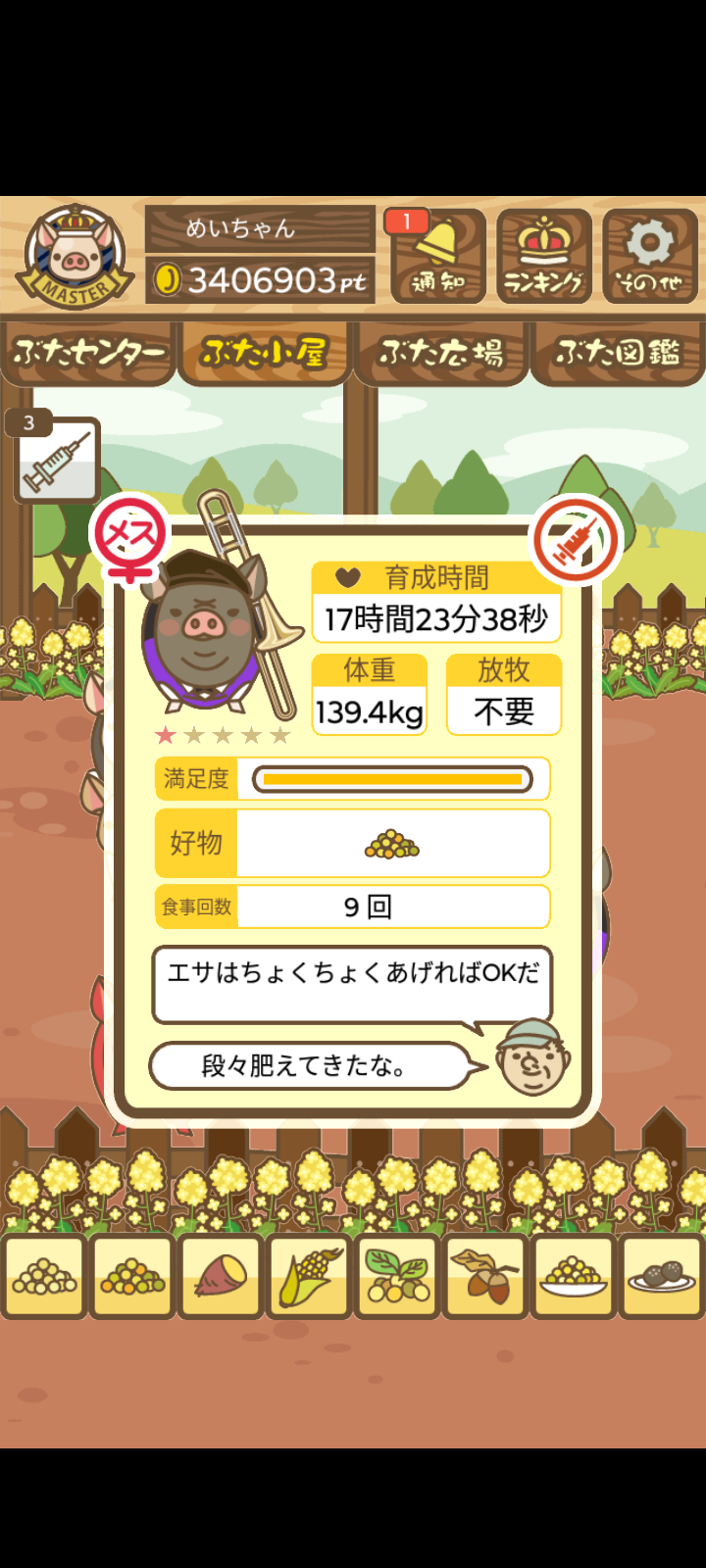This screenshot has height=1568, width=706.
Task: Switch to ぶた広場 tab
Action: pyautogui.click(x=441, y=352)
